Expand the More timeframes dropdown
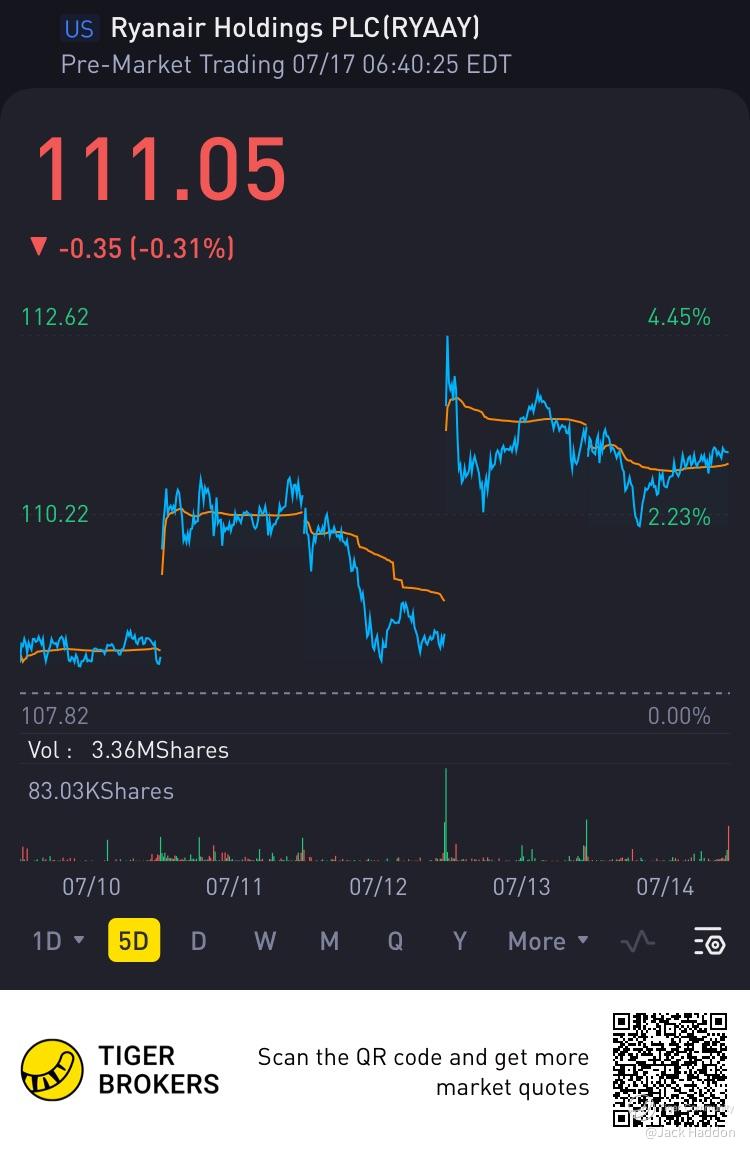 [x=548, y=941]
